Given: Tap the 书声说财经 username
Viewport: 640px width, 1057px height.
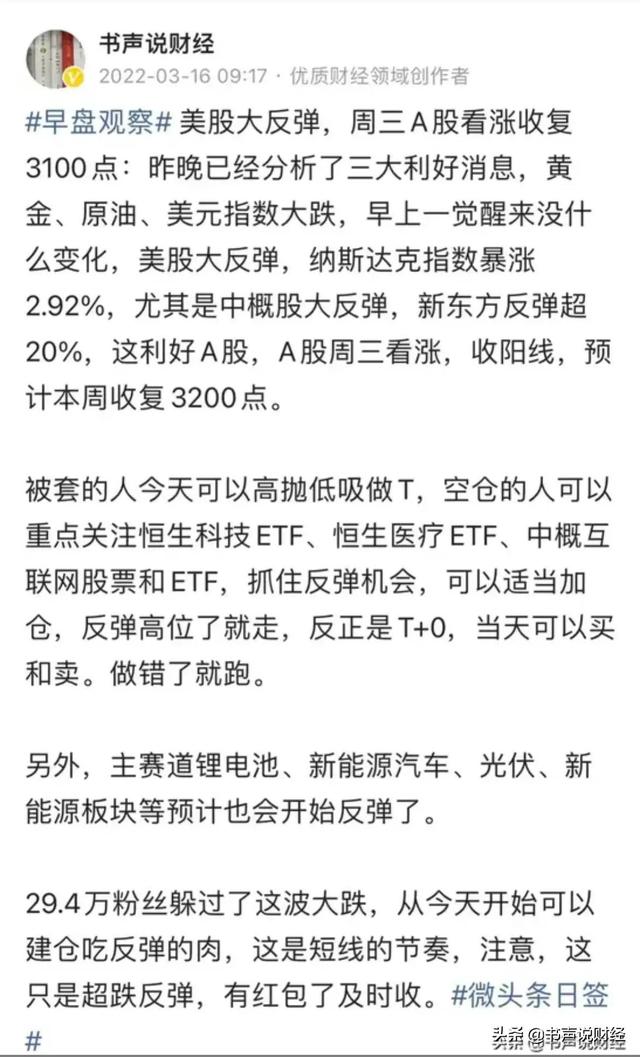Looking at the screenshot, I should tap(156, 43).
